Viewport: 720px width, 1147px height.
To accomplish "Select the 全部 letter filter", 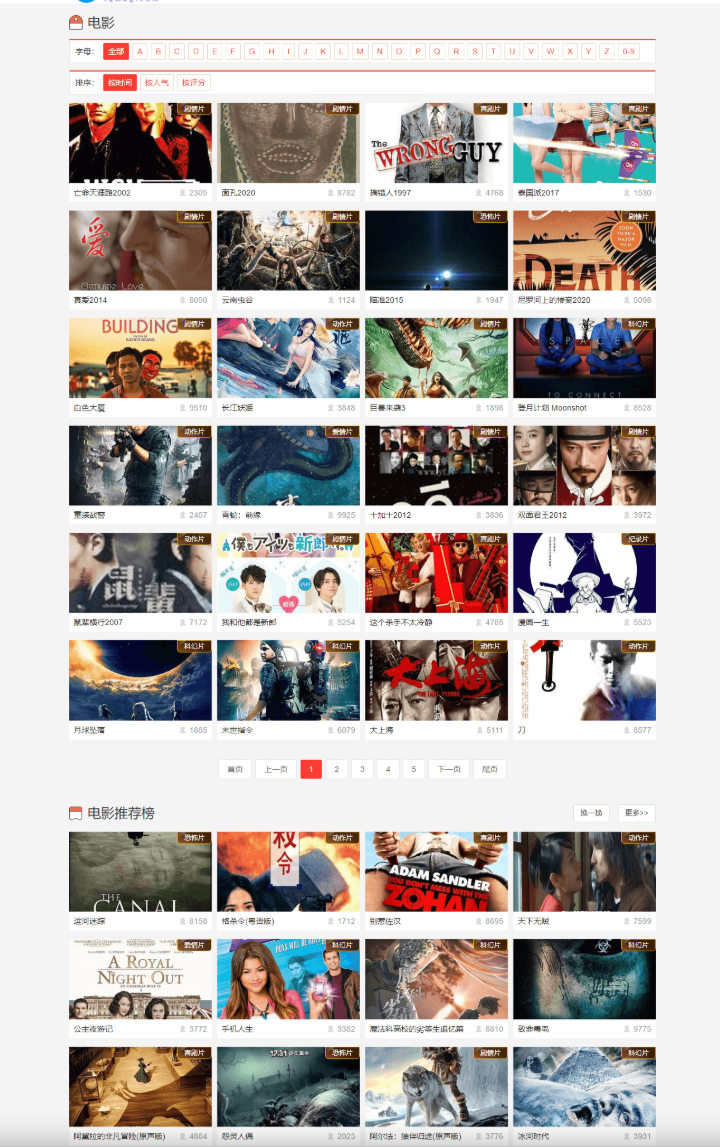I will (x=116, y=51).
